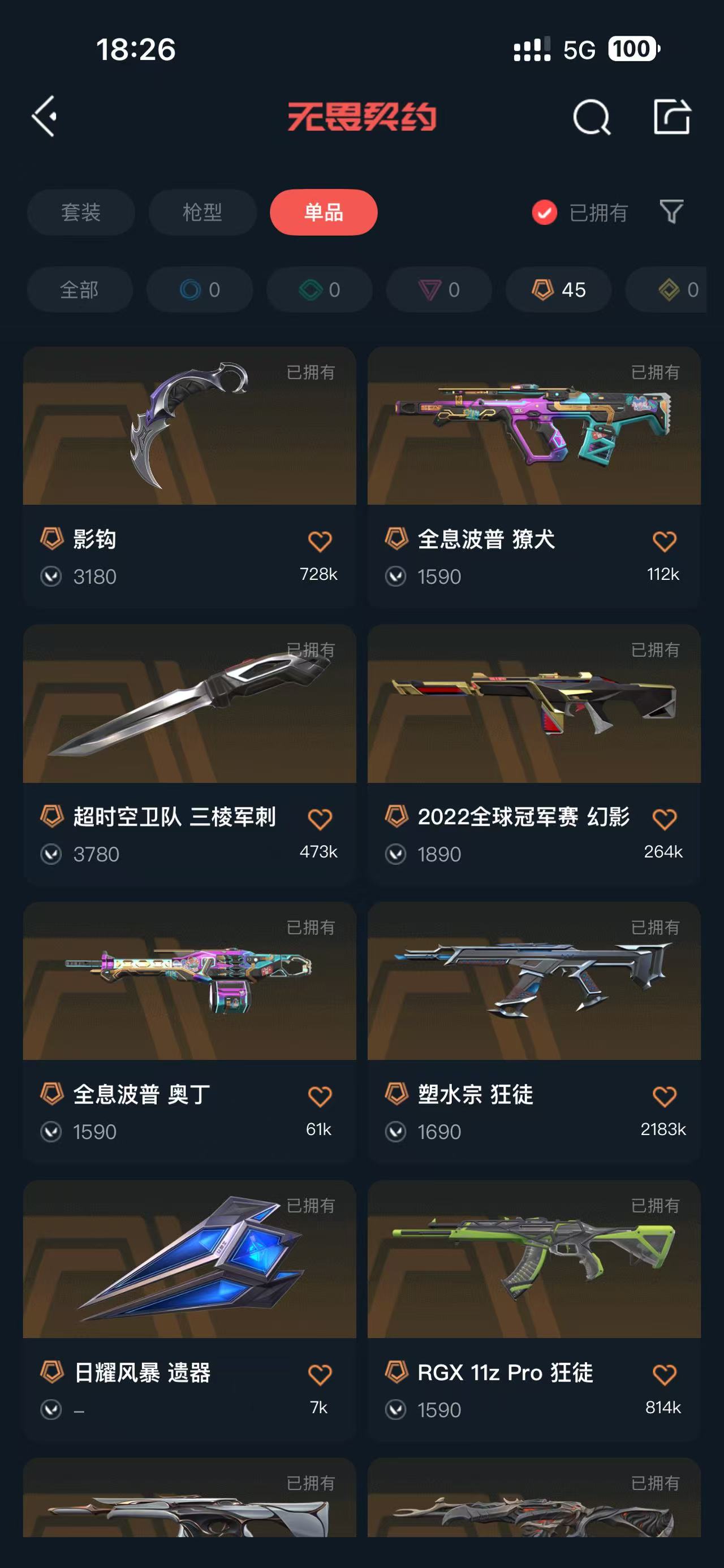View the 全息波普 奥丁 skin details
This screenshot has width=724, height=1568.
point(189,981)
